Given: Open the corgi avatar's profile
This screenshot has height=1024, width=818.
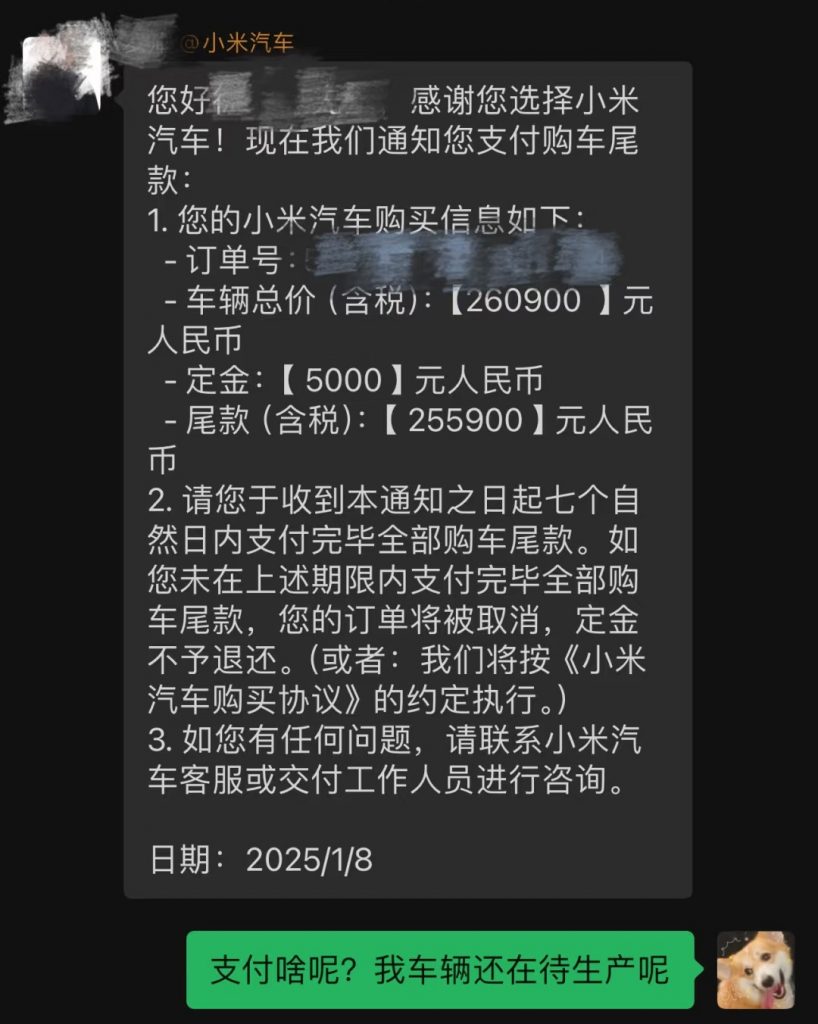Looking at the screenshot, I should (756, 969).
